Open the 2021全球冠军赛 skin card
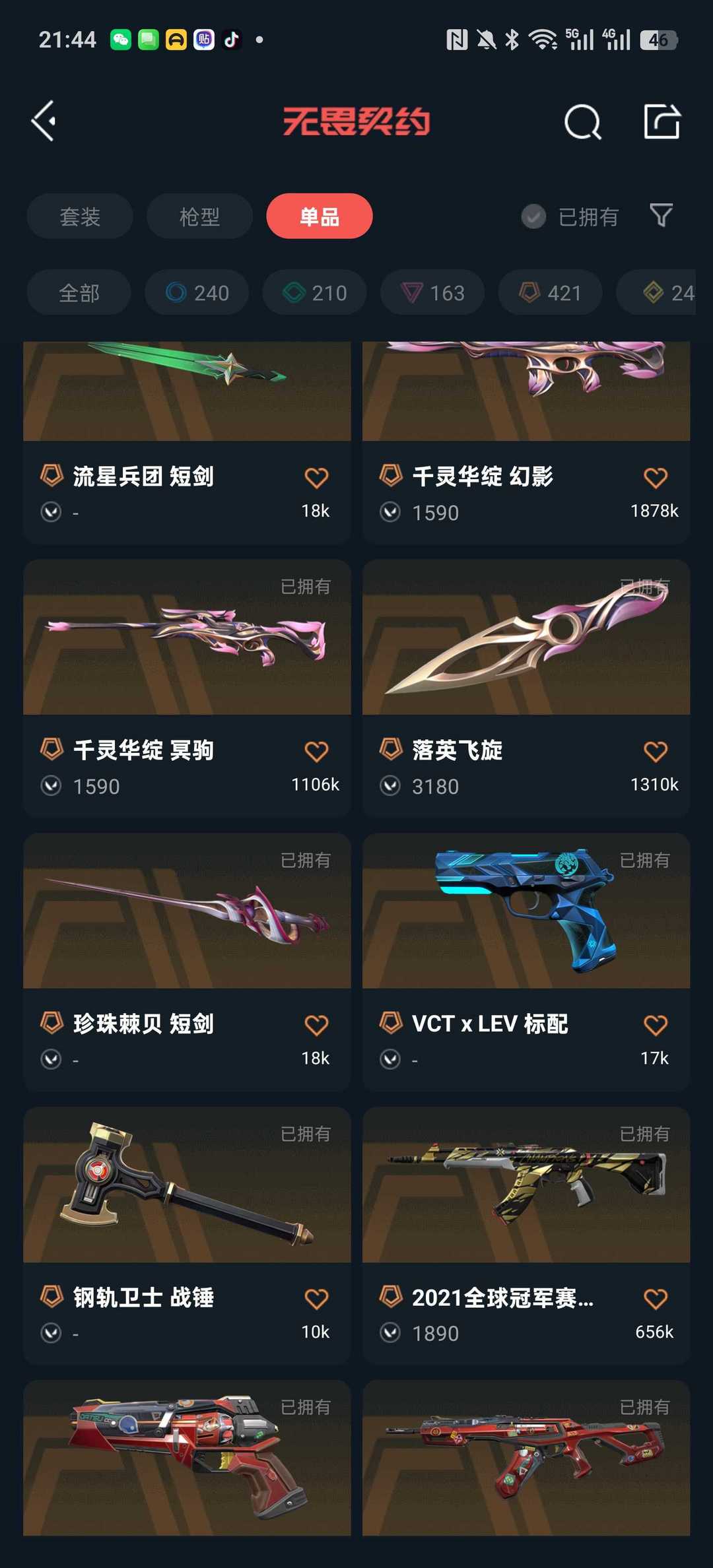The width and height of the screenshot is (713, 1568). [526, 1236]
